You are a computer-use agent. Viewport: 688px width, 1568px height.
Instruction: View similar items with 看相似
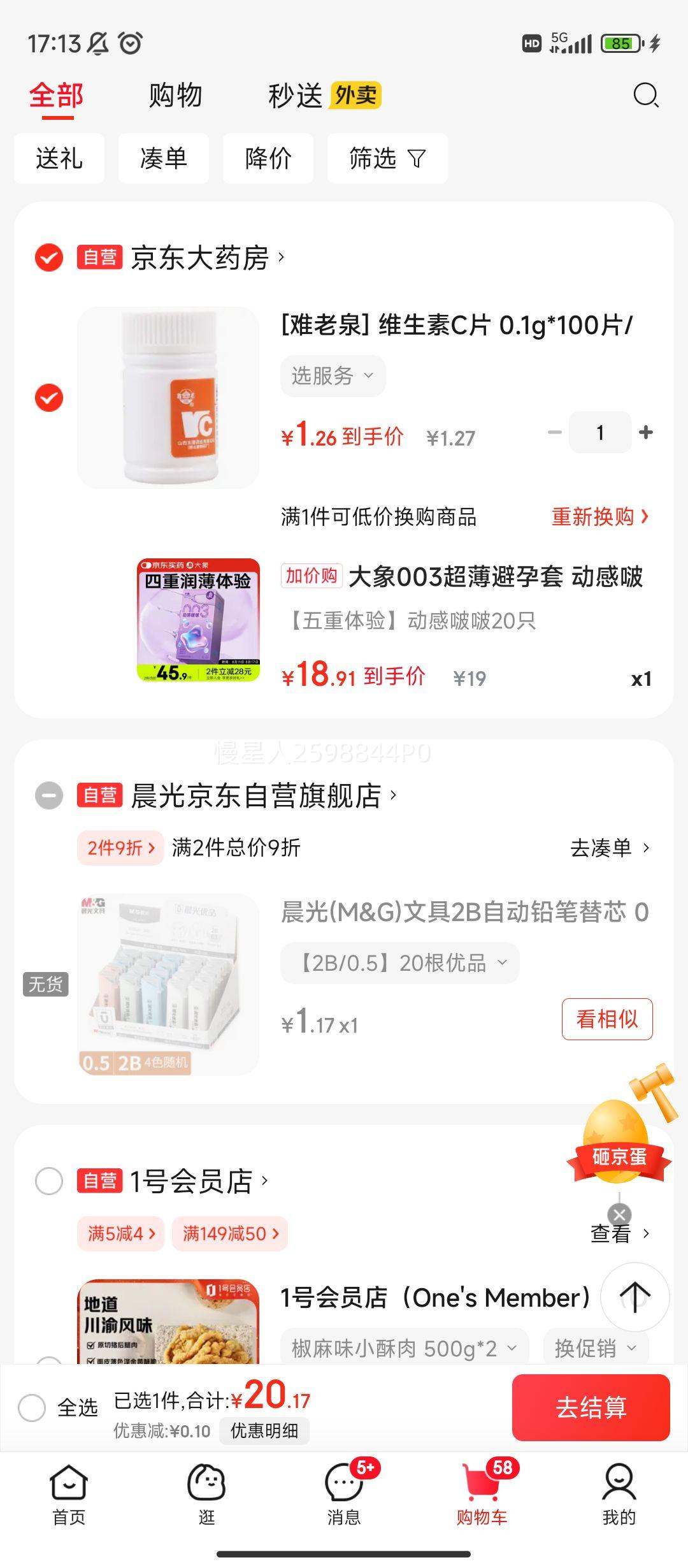click(x=606, y=1019)
